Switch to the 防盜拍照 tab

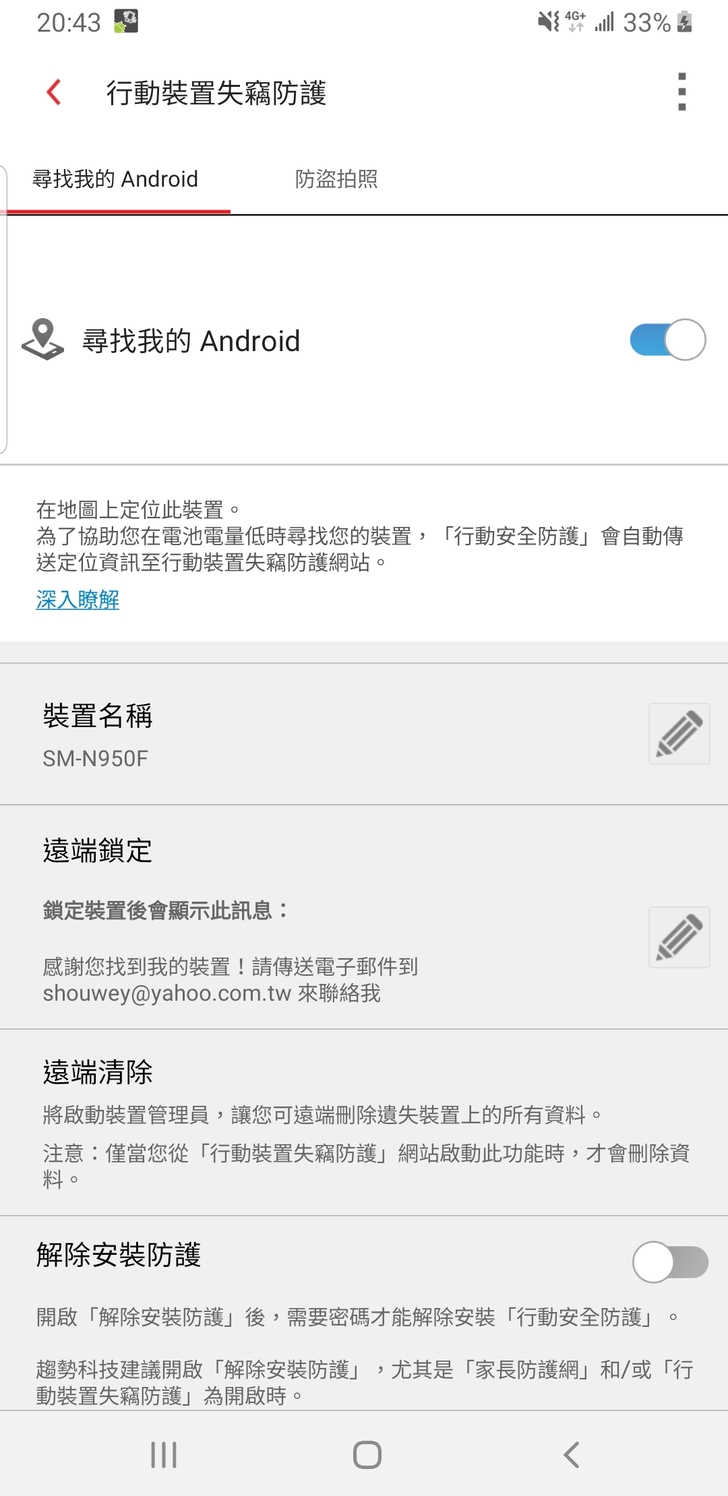click(x=337, y=180)
